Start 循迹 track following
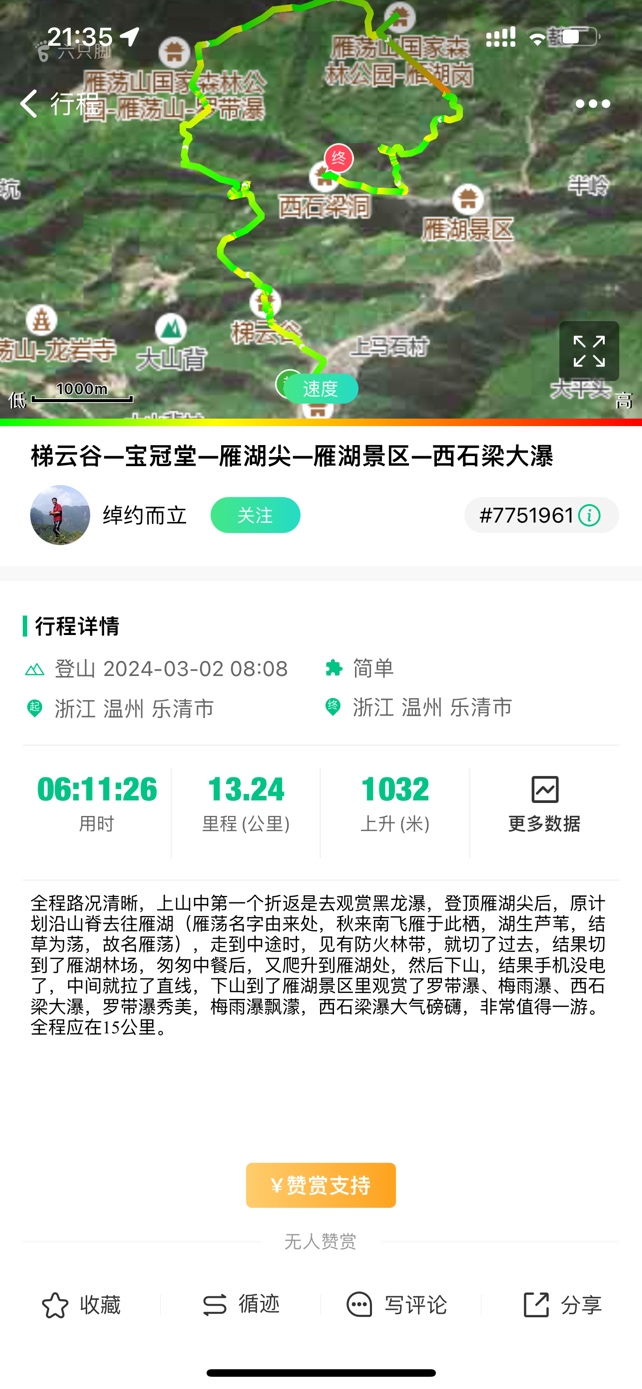Image resolution: width=642 pixels, height=1389 pixels. [241, 1304]
